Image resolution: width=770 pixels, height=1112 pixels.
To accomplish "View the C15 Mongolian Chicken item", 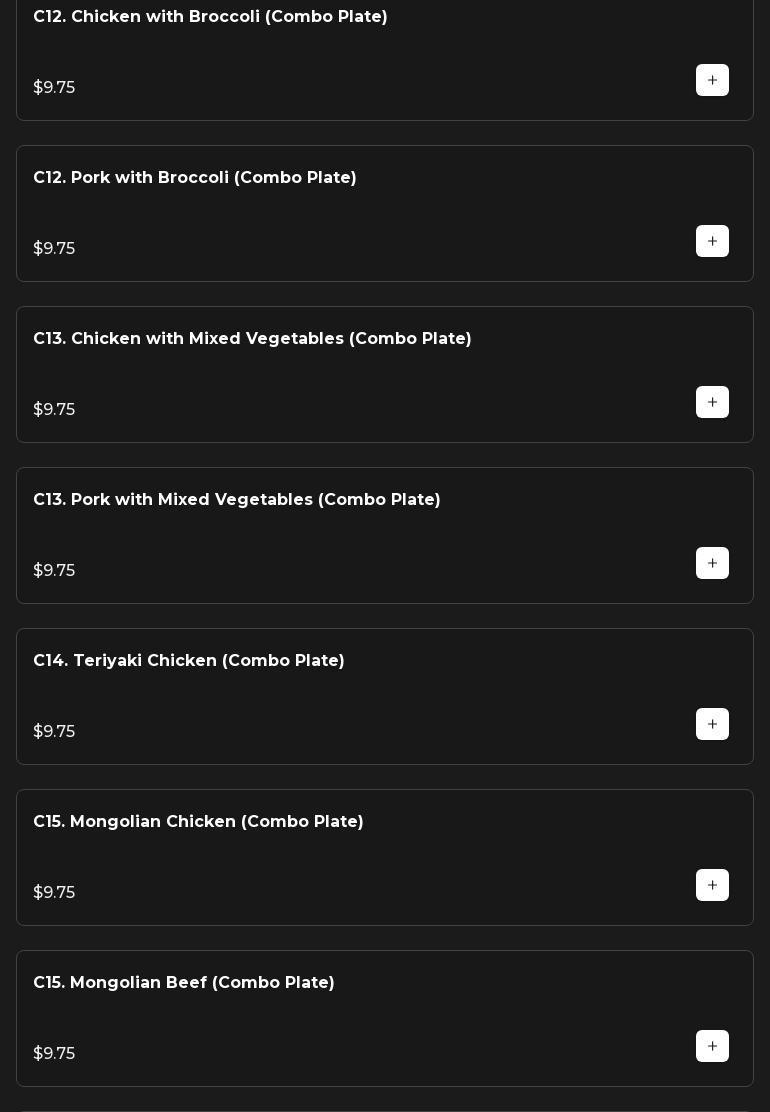I will 198,822.
